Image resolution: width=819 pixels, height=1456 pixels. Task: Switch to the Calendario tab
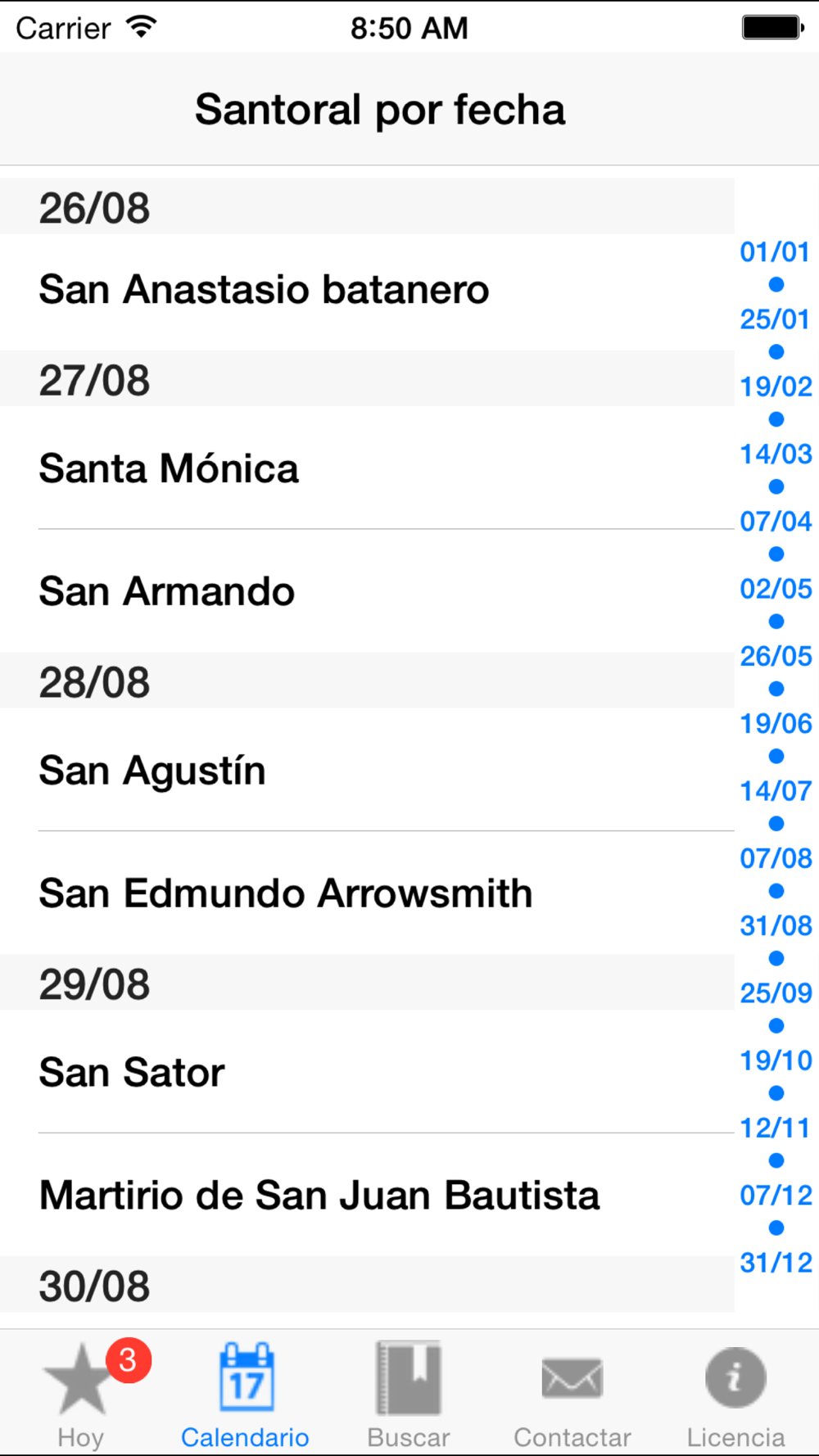[246, 1394]
